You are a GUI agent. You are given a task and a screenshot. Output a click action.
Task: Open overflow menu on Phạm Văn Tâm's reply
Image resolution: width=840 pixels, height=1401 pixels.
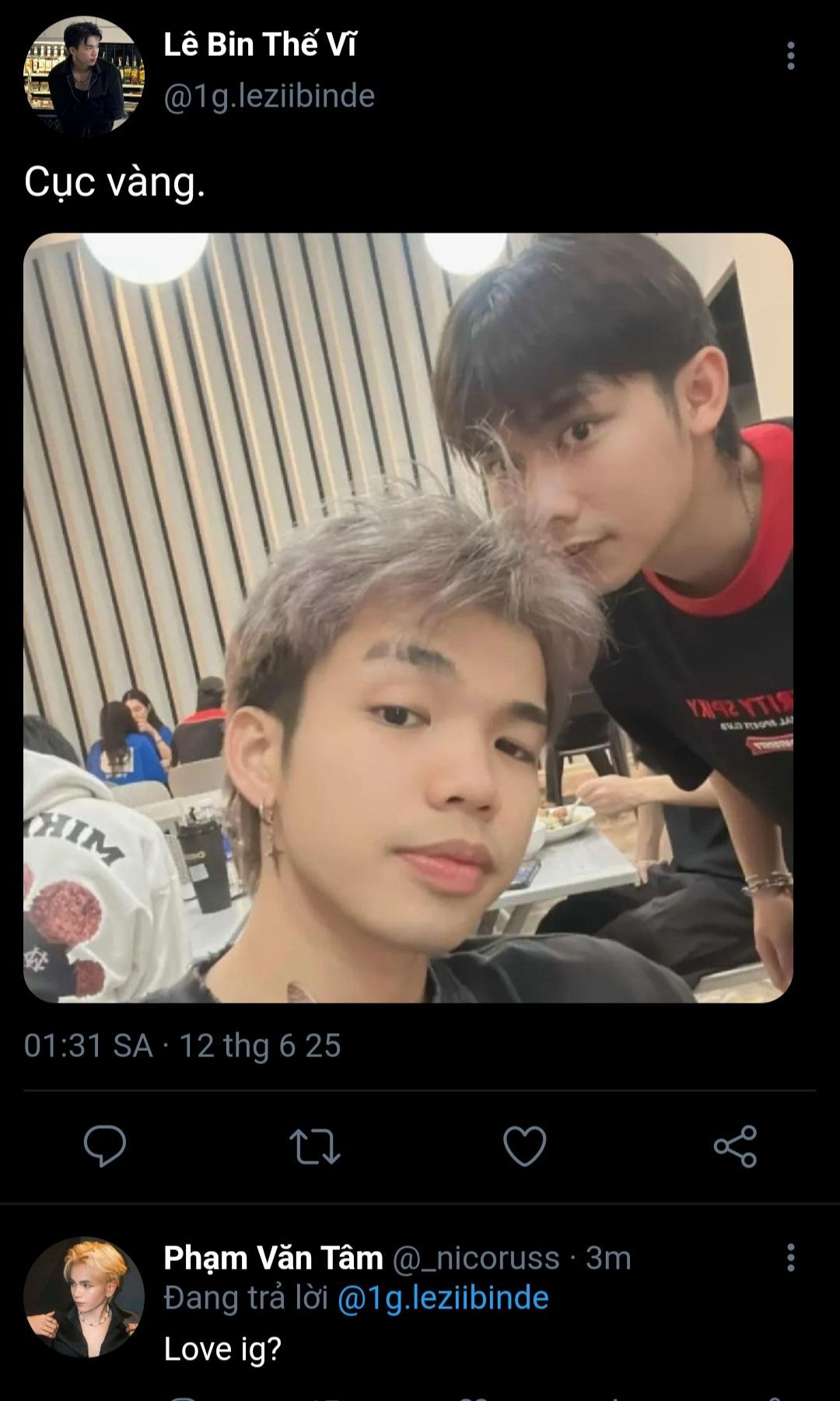(790, 1257)
